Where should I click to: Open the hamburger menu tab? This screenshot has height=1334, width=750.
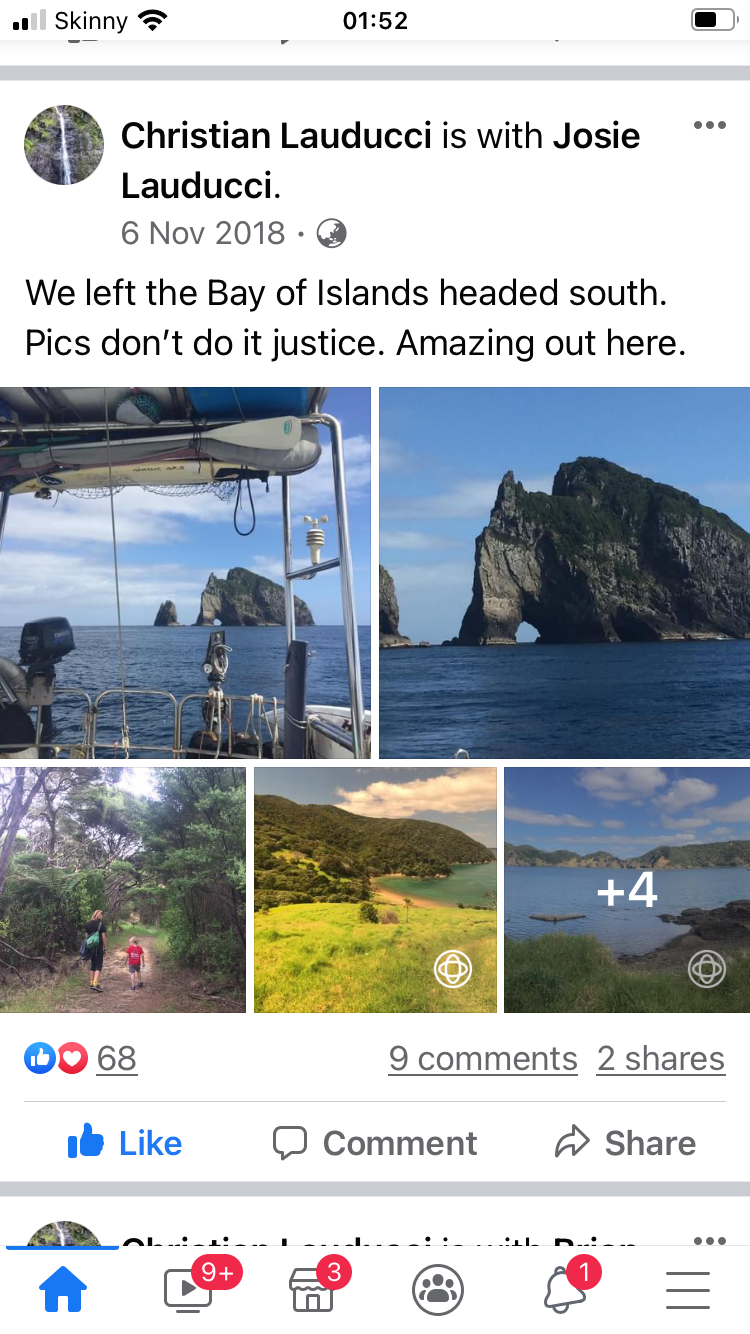tap(688, 1291)
